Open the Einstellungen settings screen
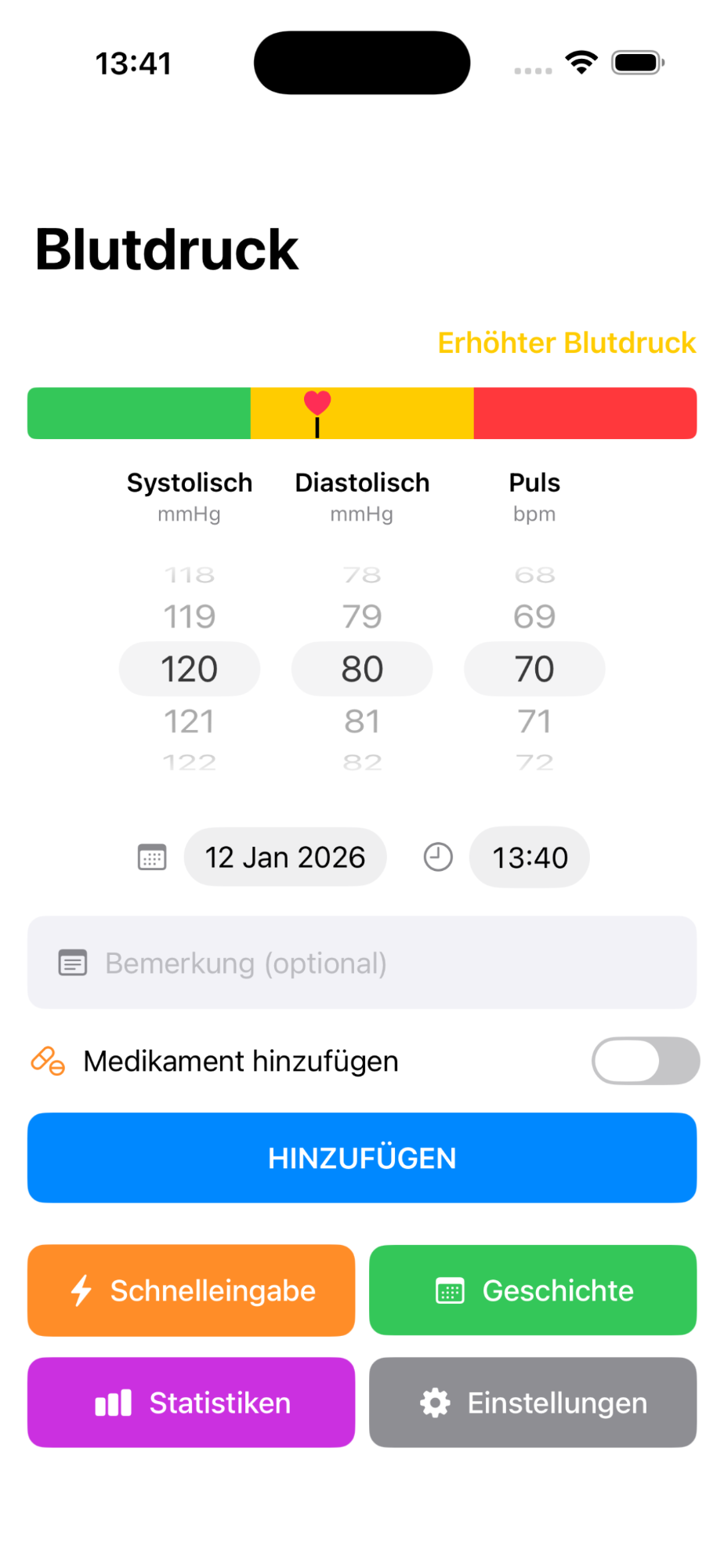Screen dimensions: 724x1568 pyautogui.click(x=532, y=1403)
